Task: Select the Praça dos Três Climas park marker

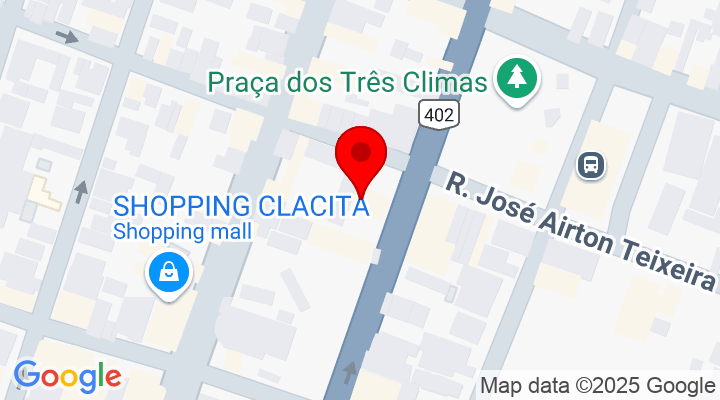Action: pos(516,78)
